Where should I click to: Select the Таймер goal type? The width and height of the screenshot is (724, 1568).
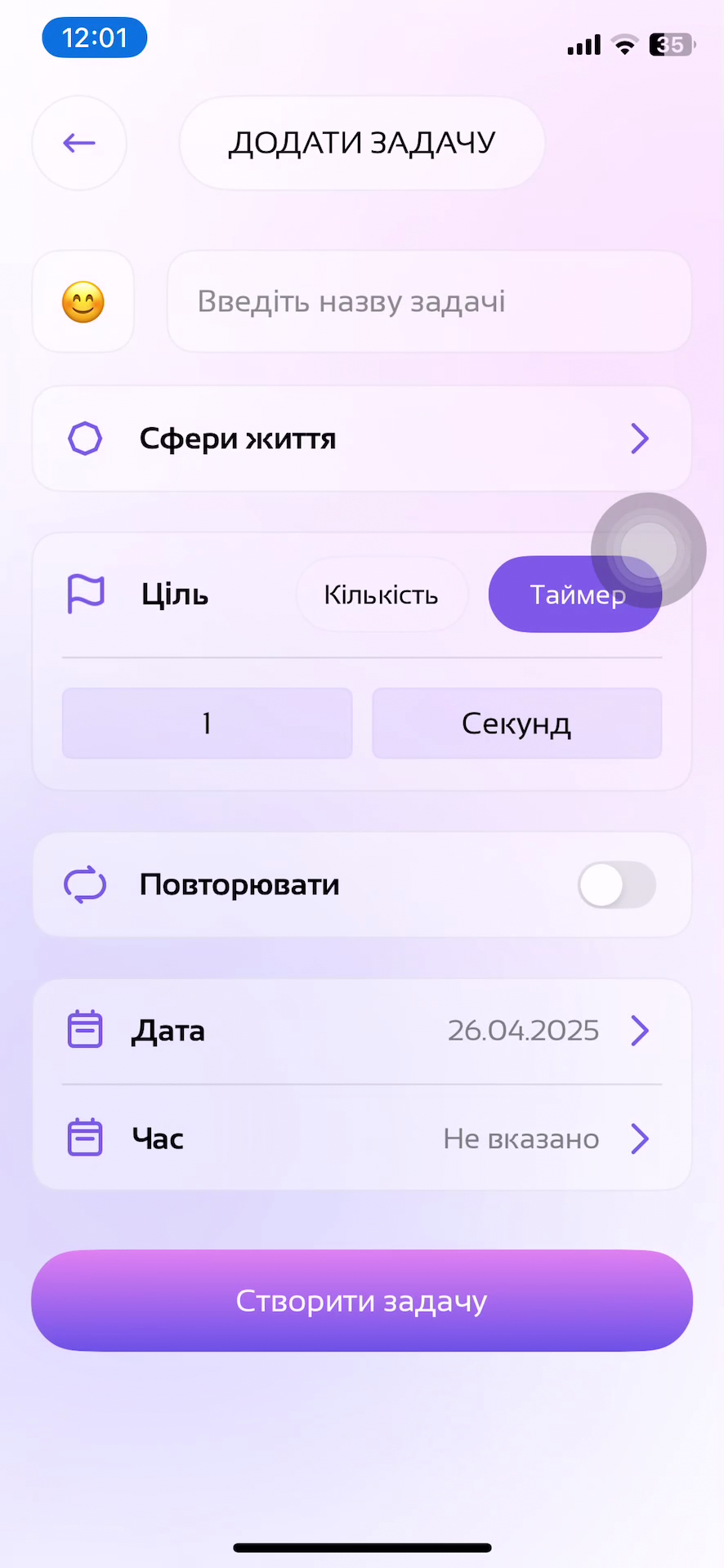coord(574,595)
